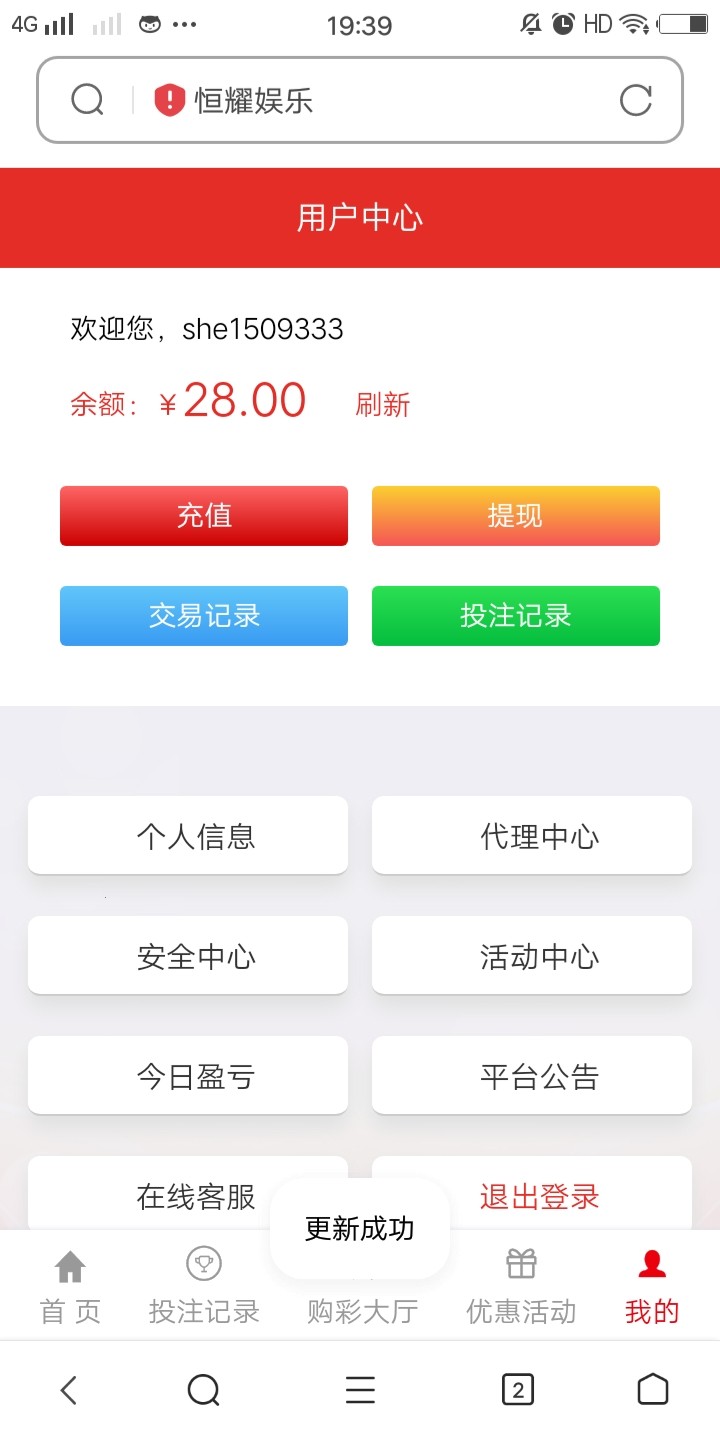Image resolution: width=720 pixels, height=1440 pixels.
Task: Open the browser tabs switcher
Action: click(517, 1390)
